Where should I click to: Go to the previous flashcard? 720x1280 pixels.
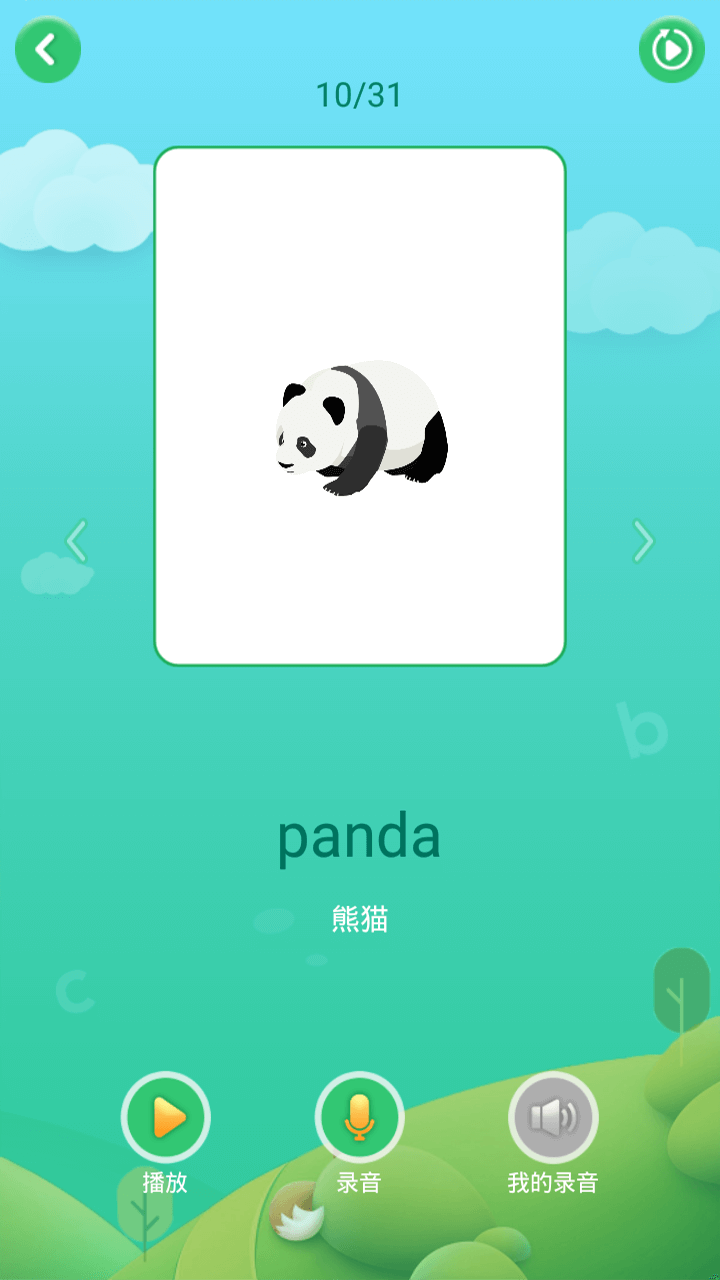coord(77,541)
